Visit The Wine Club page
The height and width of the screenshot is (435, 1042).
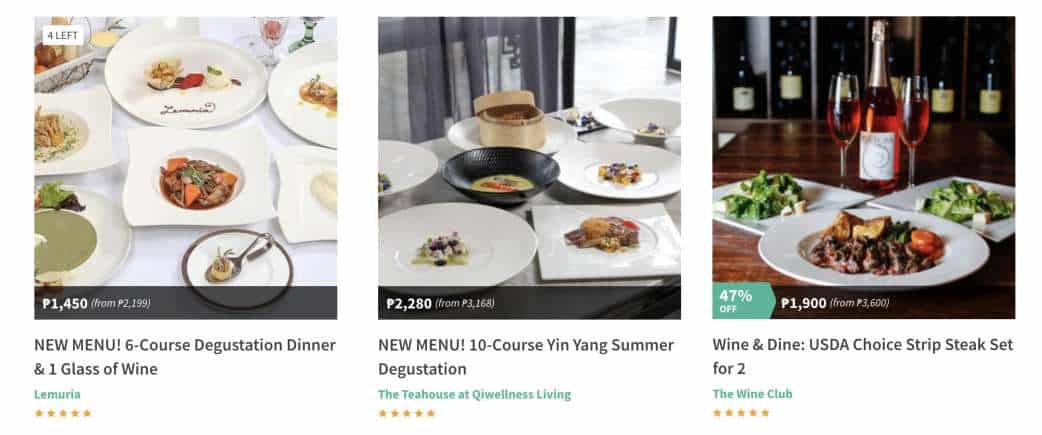[x=752, y=394]
